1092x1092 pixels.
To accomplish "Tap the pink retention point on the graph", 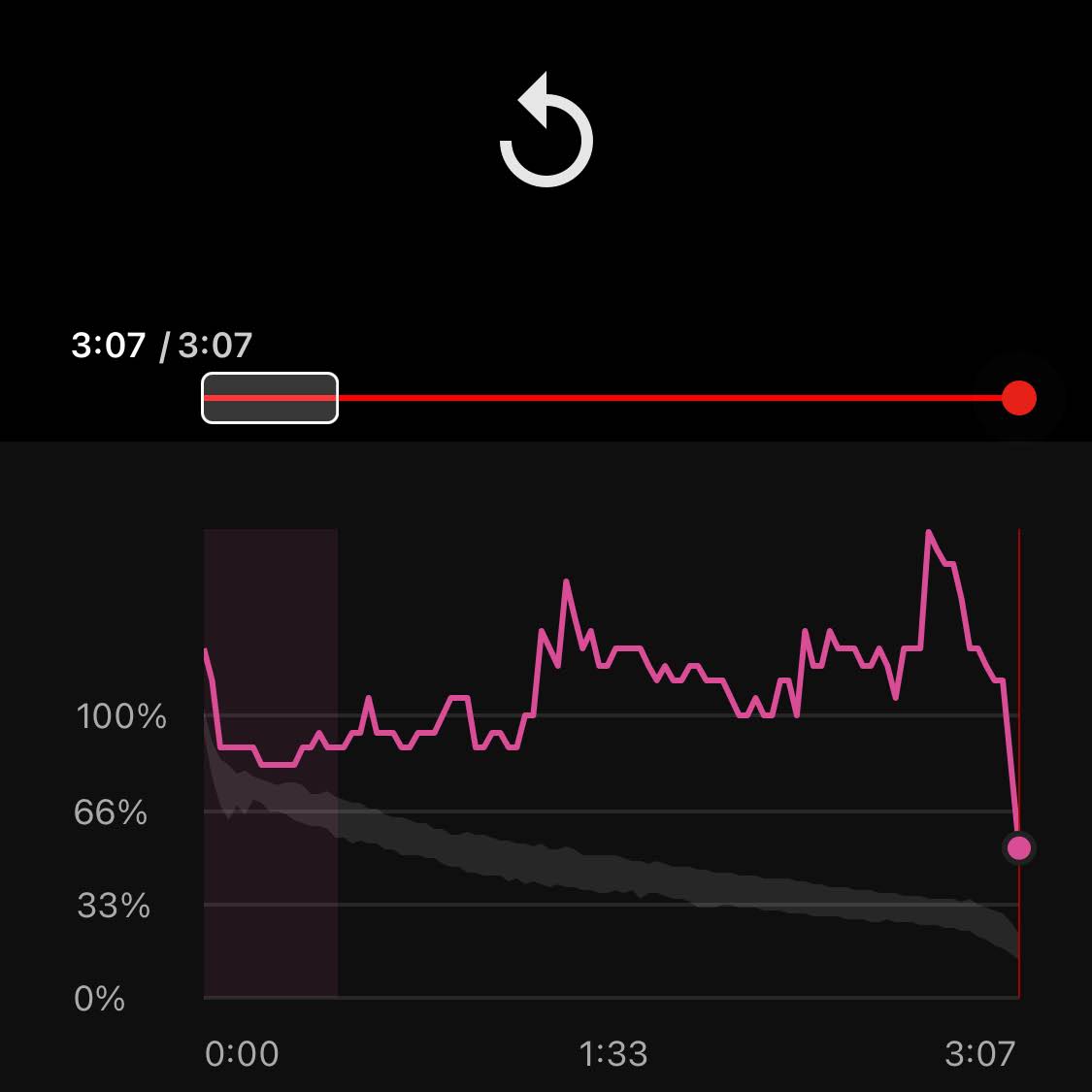I will tap(1018, 848).
